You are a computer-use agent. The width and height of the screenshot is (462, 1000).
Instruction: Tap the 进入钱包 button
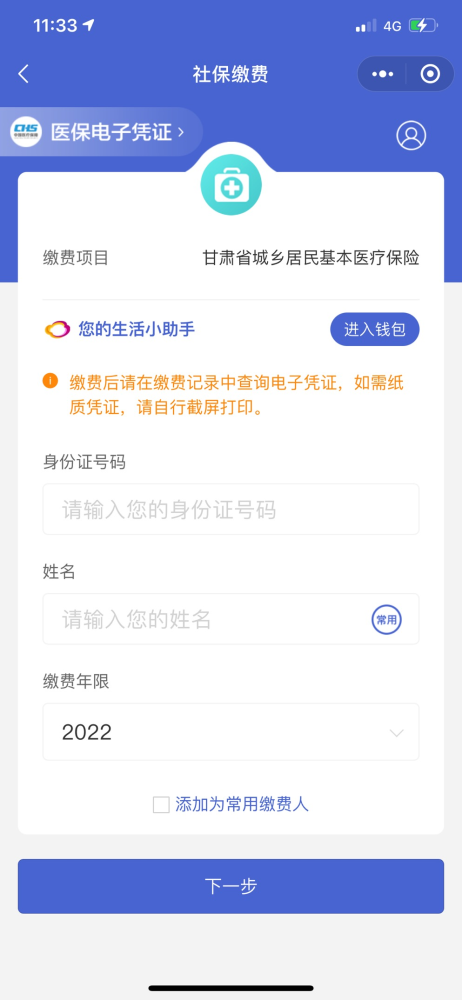point(375,329)
